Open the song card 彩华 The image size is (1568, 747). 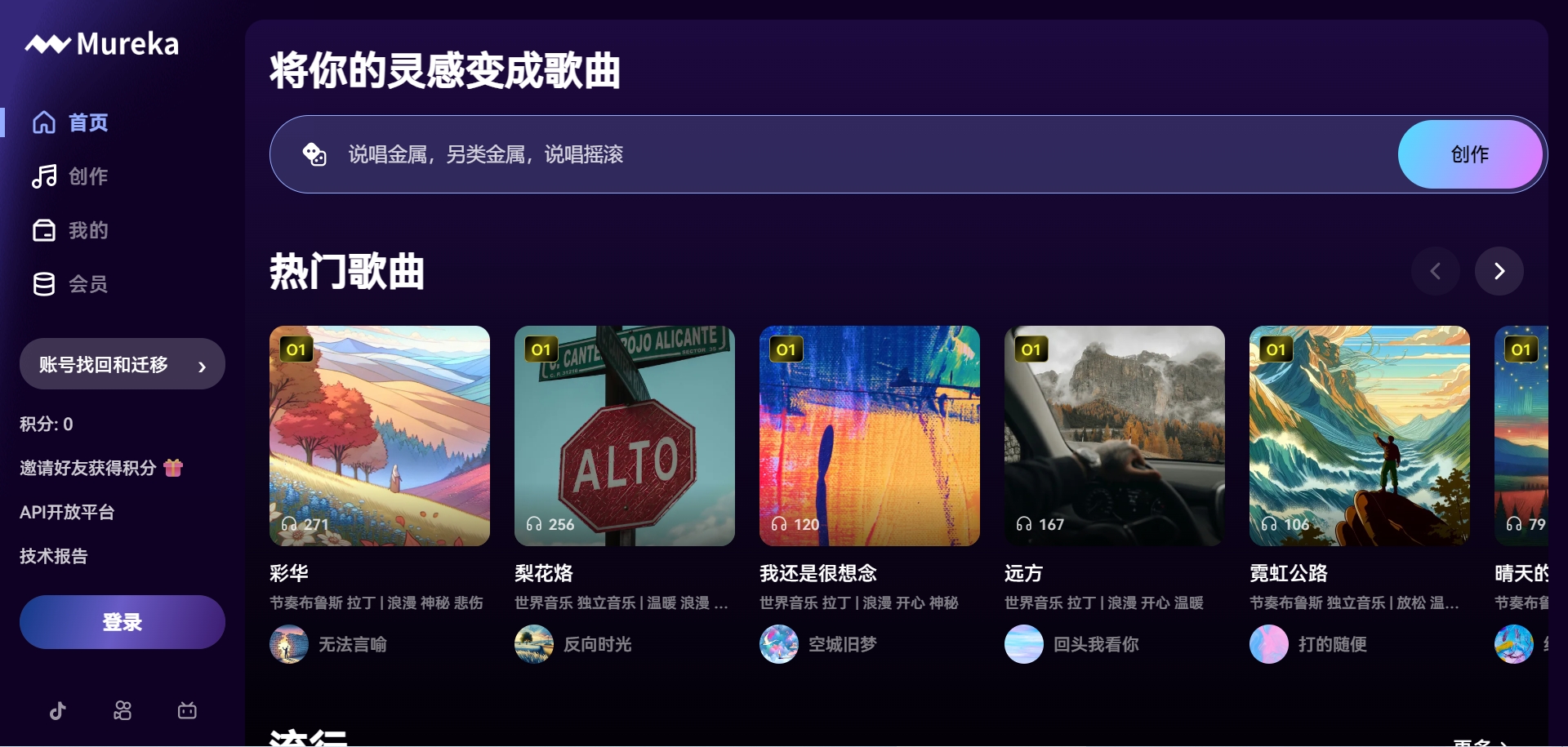(x=380, y=436)
